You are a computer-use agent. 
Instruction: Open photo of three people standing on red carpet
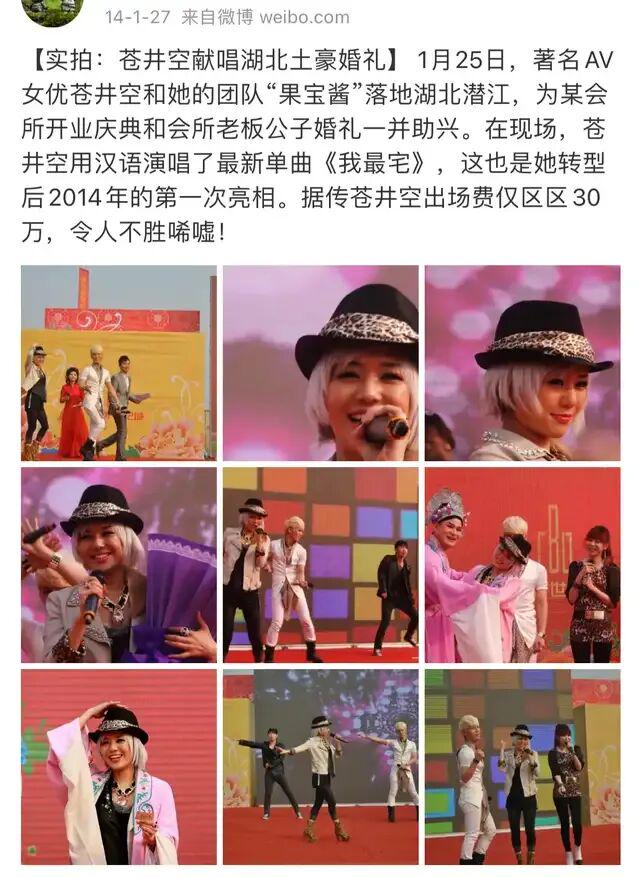pos(522,767)
